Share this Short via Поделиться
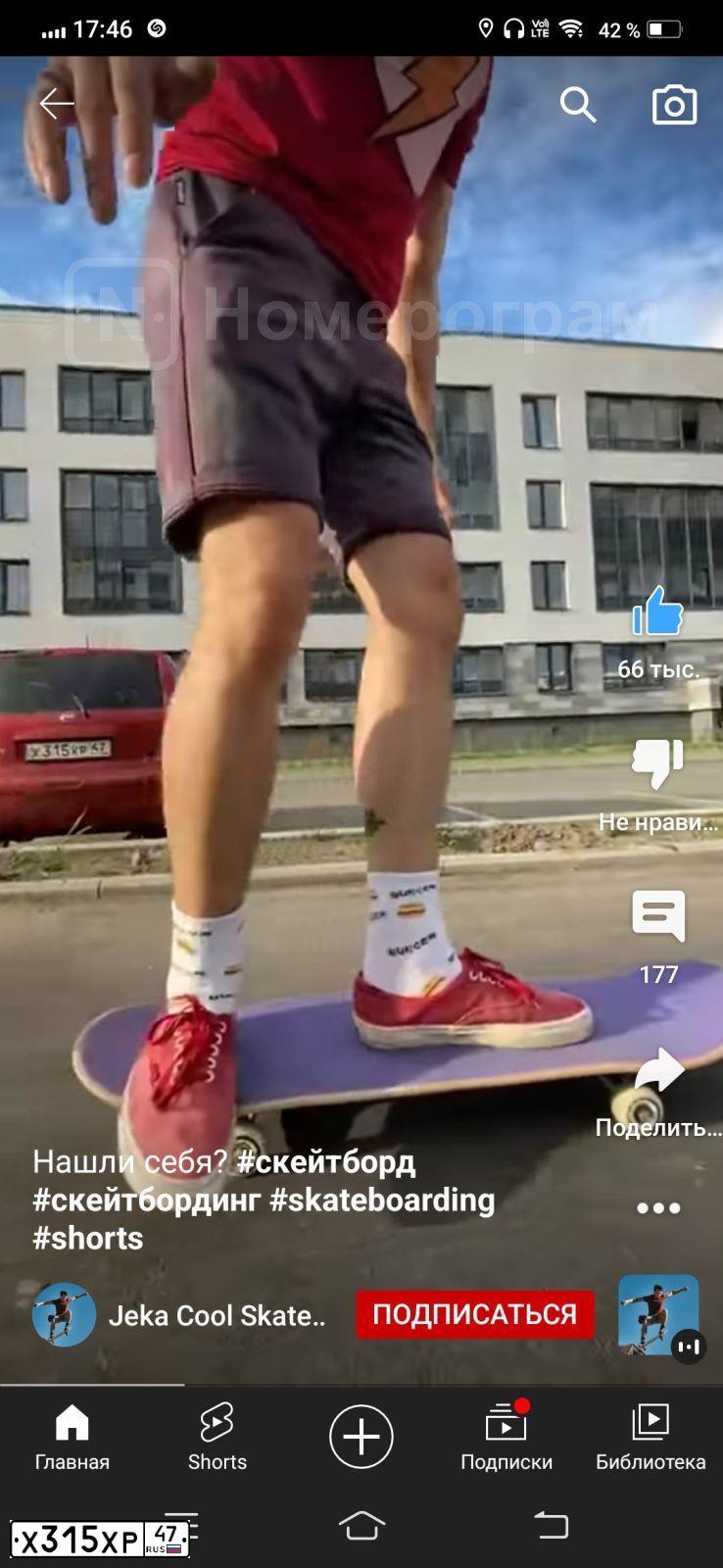 click(658, 1069)
